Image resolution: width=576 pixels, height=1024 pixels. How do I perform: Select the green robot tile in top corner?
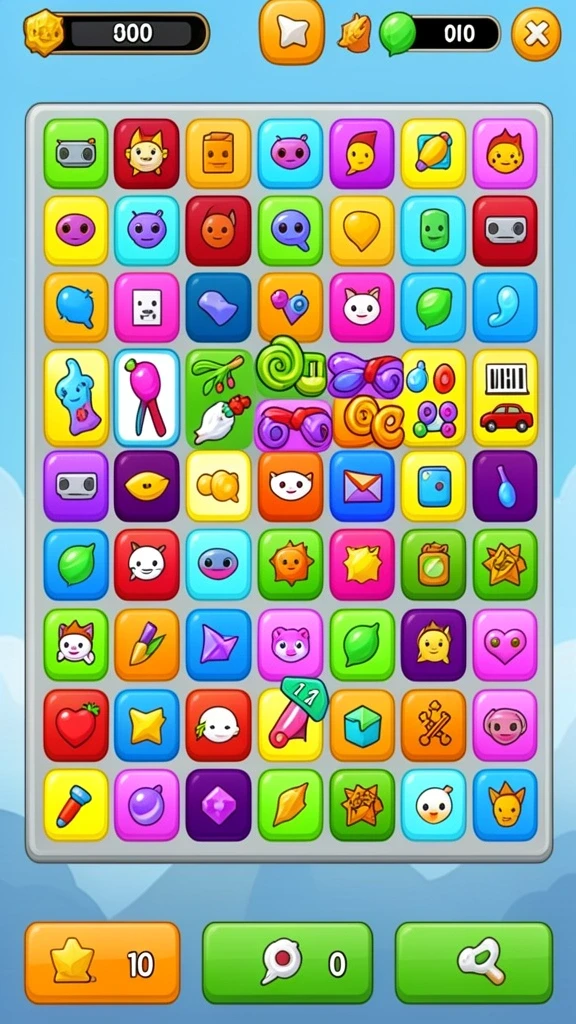tap(76, 153)
